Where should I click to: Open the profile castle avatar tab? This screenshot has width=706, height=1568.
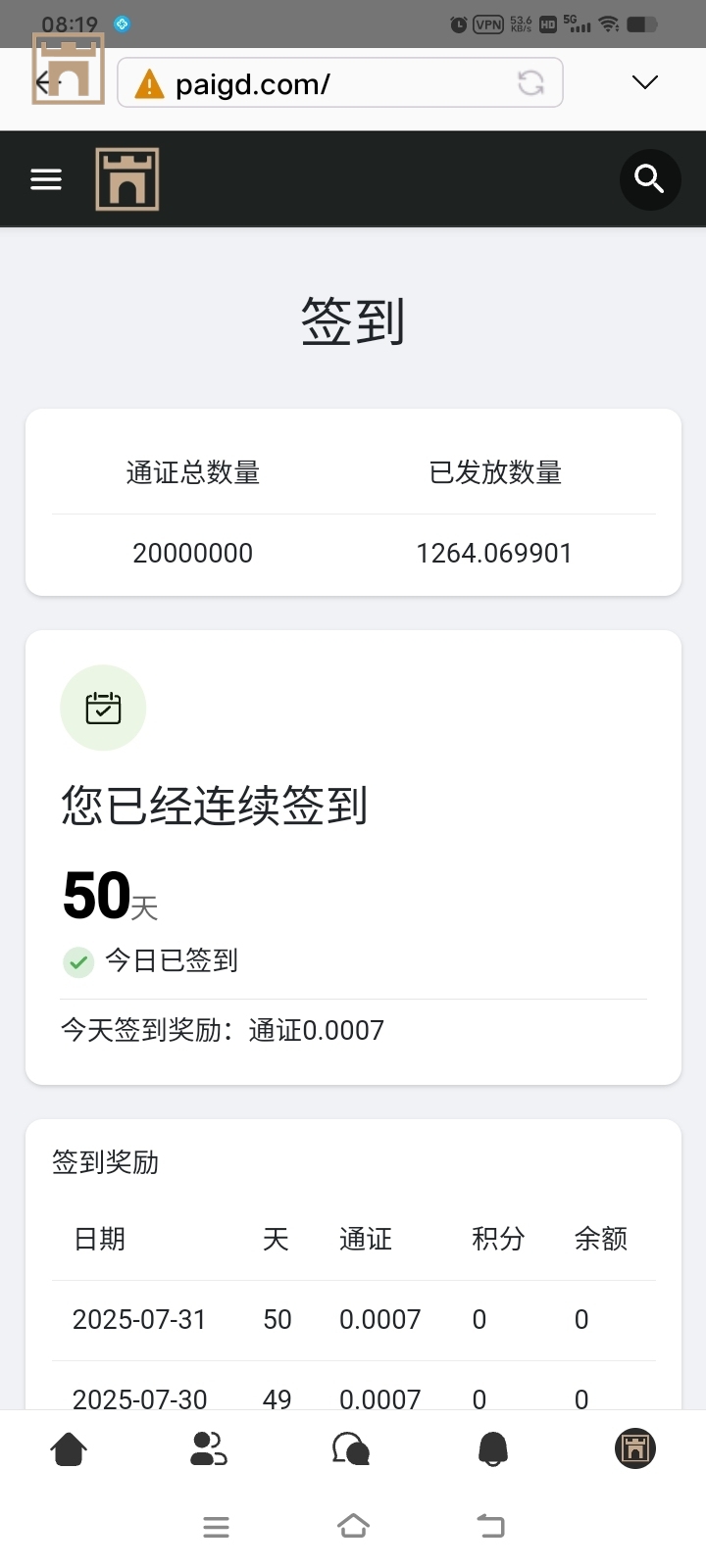point(634,1448)
